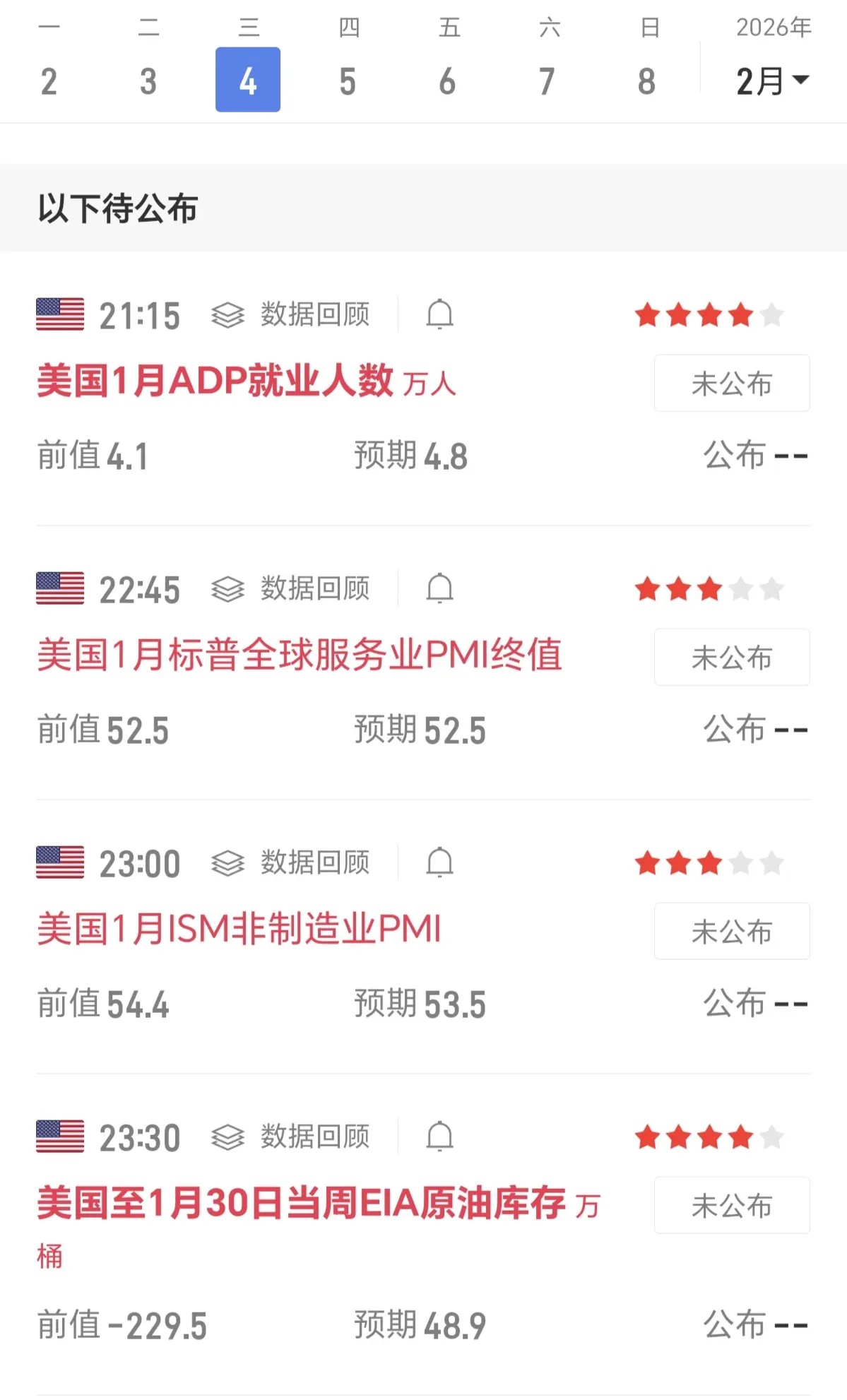Open 数据回顾 for the 21:15 ADP release
The width and height of the screenshot is (847, 1400).
pyautogui.click(x=291, y=314)
